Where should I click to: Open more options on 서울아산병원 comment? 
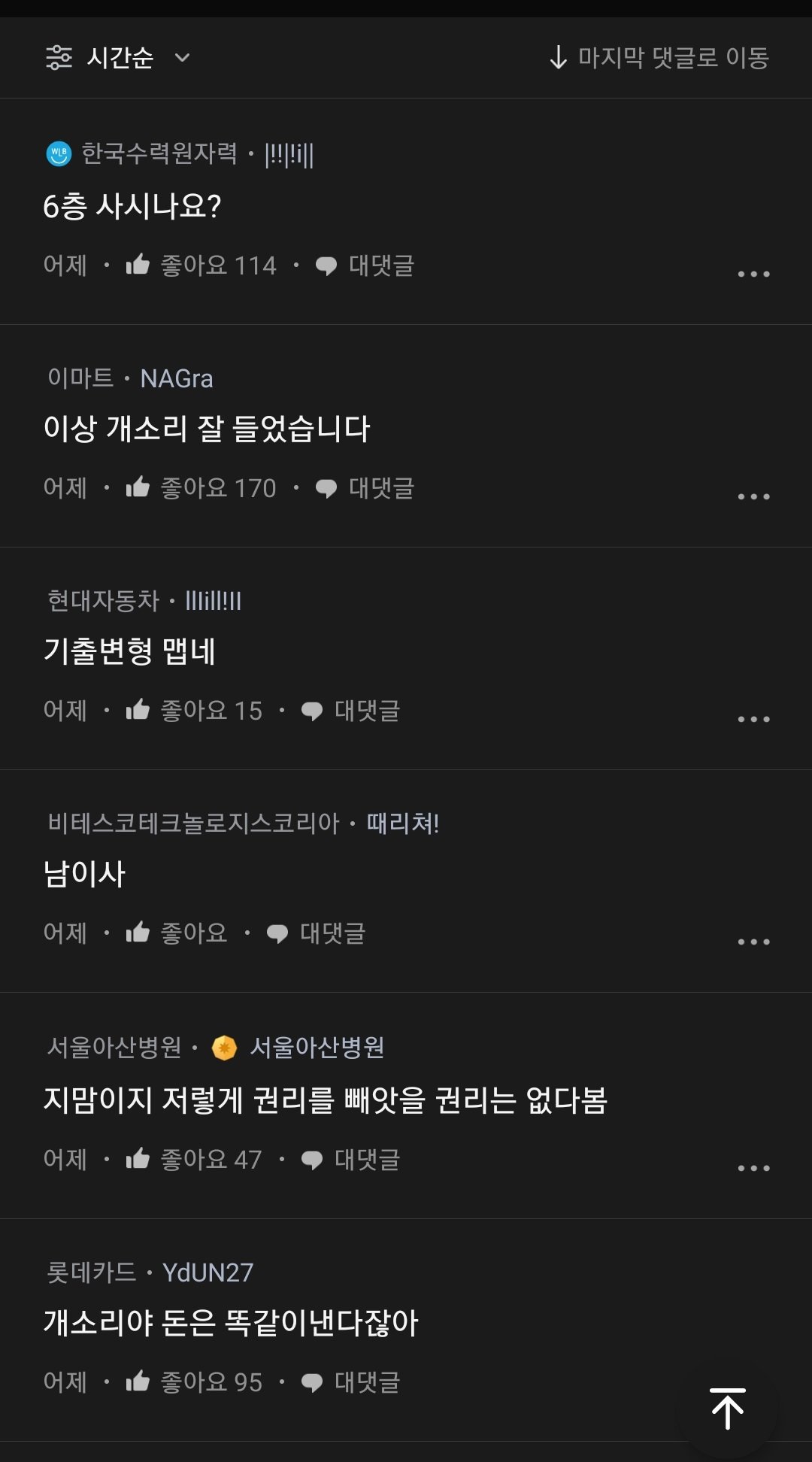(x=753, y=1168)
